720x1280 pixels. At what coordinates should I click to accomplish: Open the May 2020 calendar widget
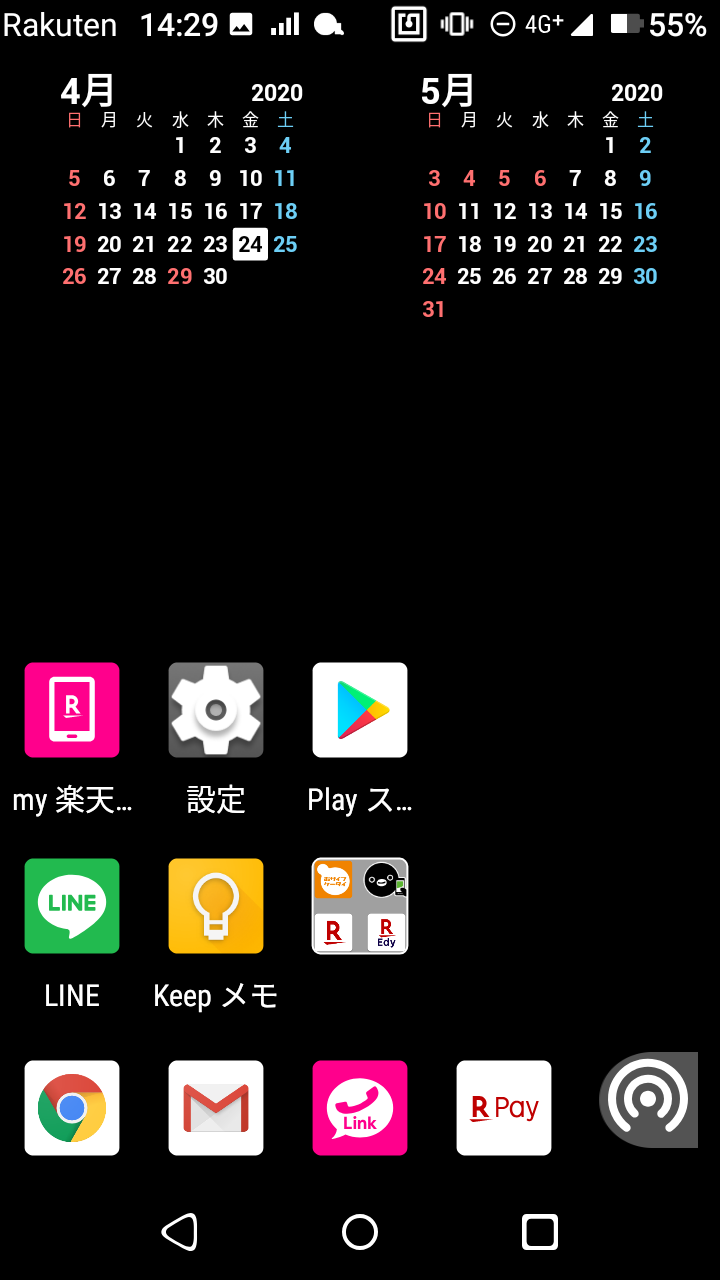pos(540,200)
